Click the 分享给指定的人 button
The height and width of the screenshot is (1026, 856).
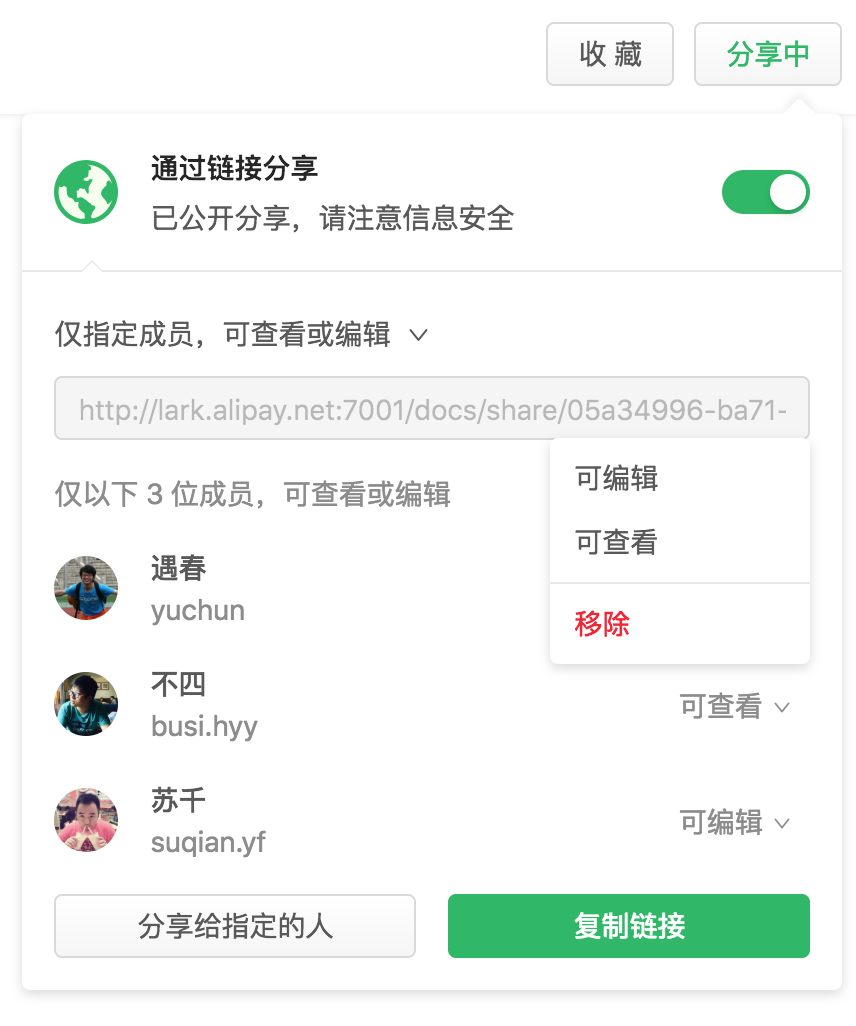click(x=234, y=926)
